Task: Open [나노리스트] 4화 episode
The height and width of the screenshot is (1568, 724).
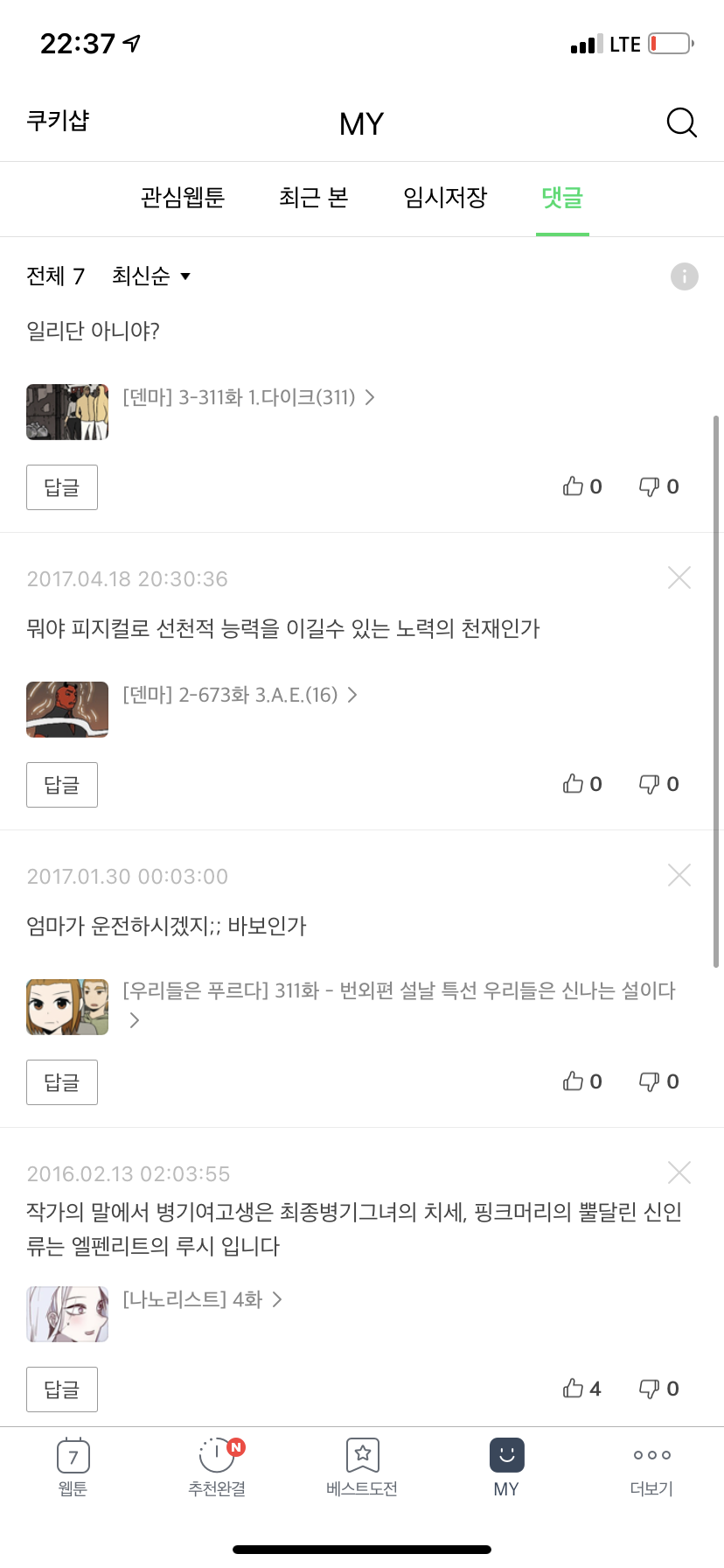Action: pyautogui.click(x=202, y=1300)
